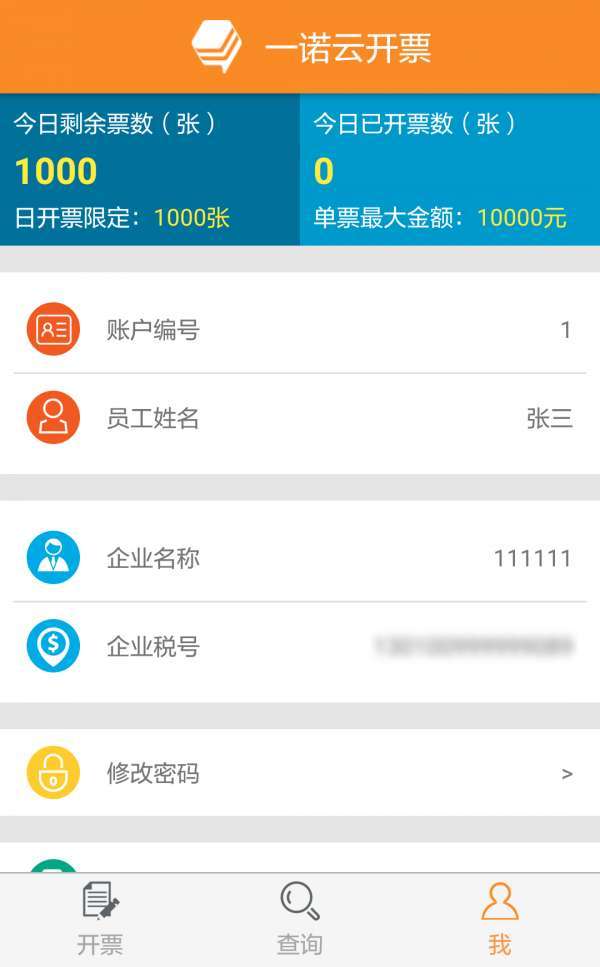600x967 pixels.
Task: Switch to the 查询 tab
Action: [300, 919]
